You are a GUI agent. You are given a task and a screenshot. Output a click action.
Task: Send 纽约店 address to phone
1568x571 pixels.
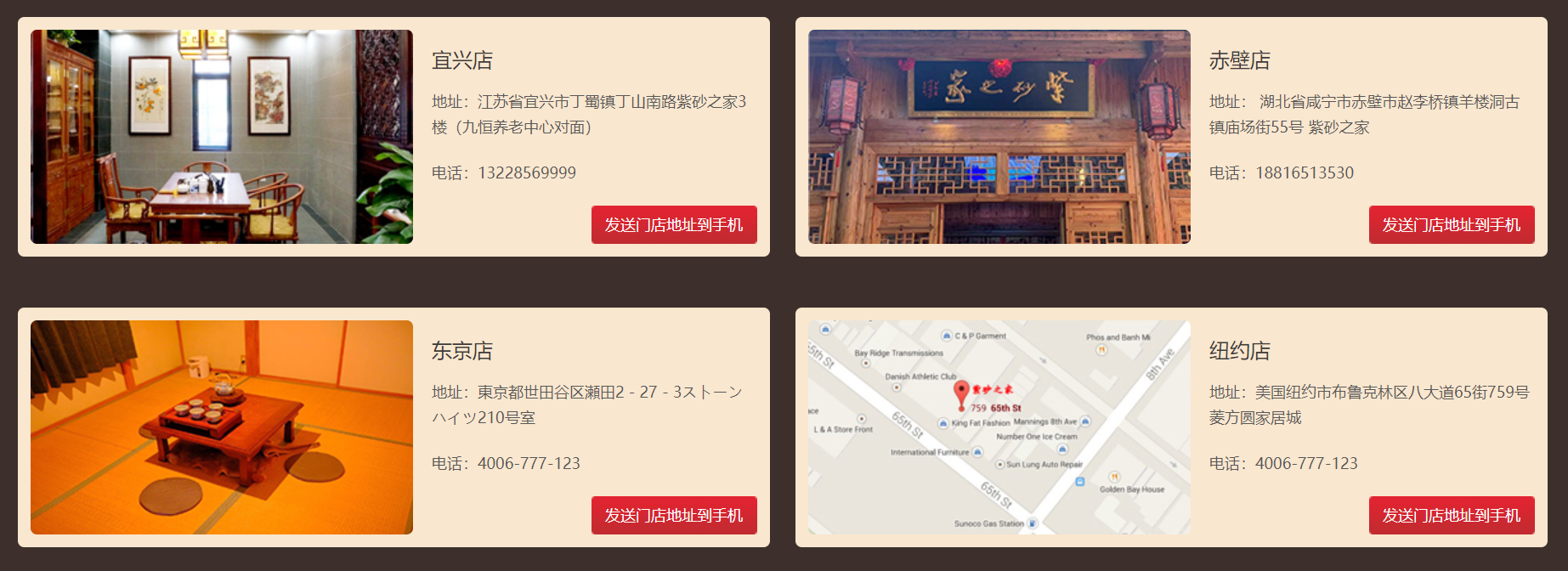coord(1451,515)
